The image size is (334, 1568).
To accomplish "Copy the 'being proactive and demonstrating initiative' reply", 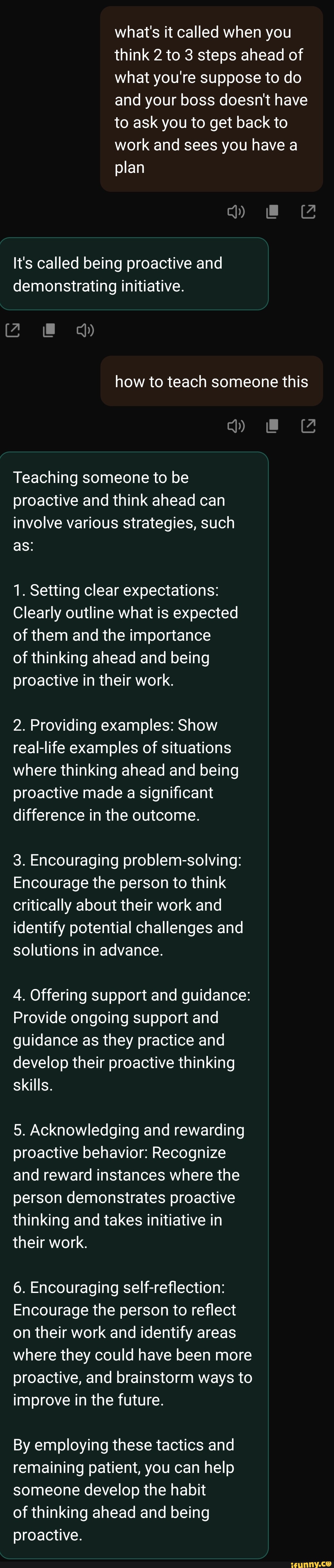I will click(x=49, y=331).
